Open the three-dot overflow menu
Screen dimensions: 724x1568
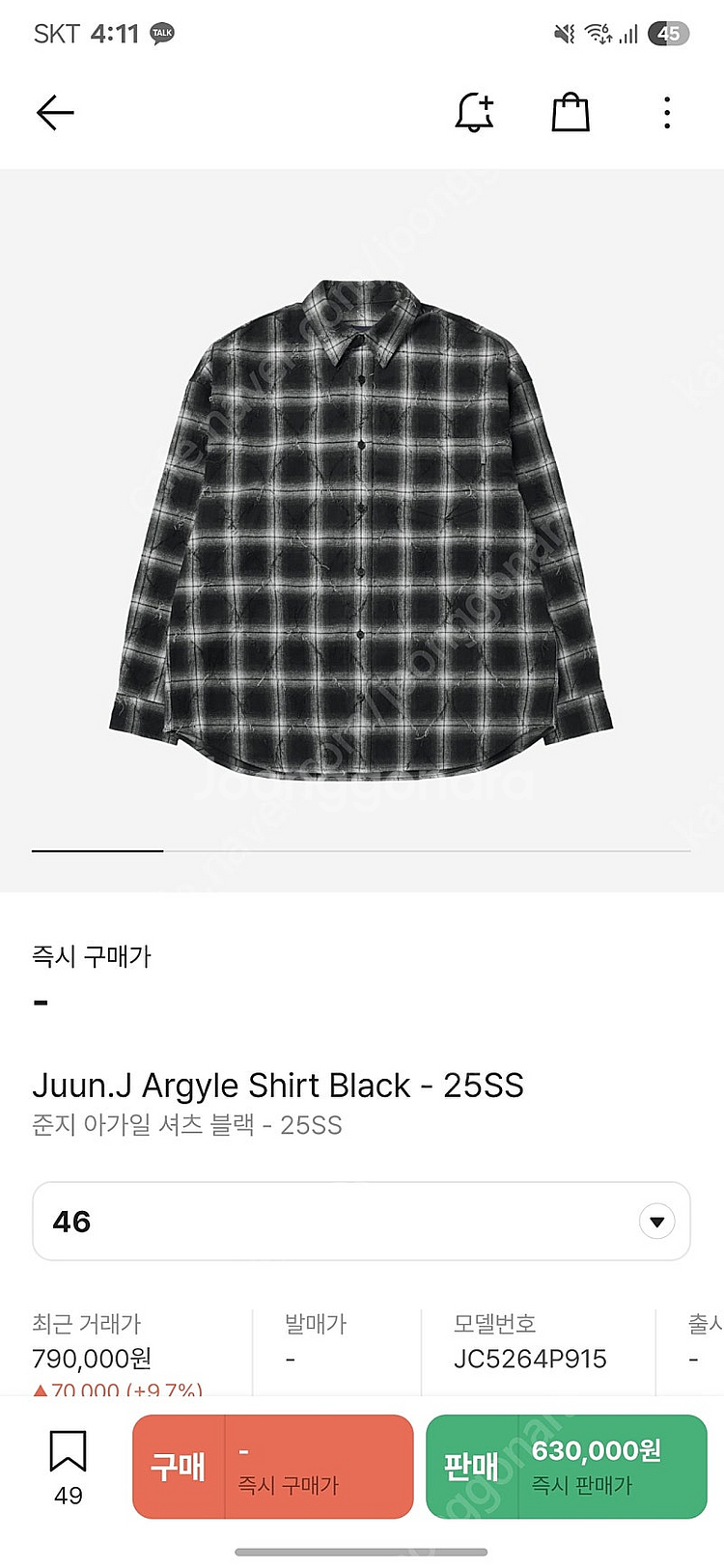(x=666, y=112)
